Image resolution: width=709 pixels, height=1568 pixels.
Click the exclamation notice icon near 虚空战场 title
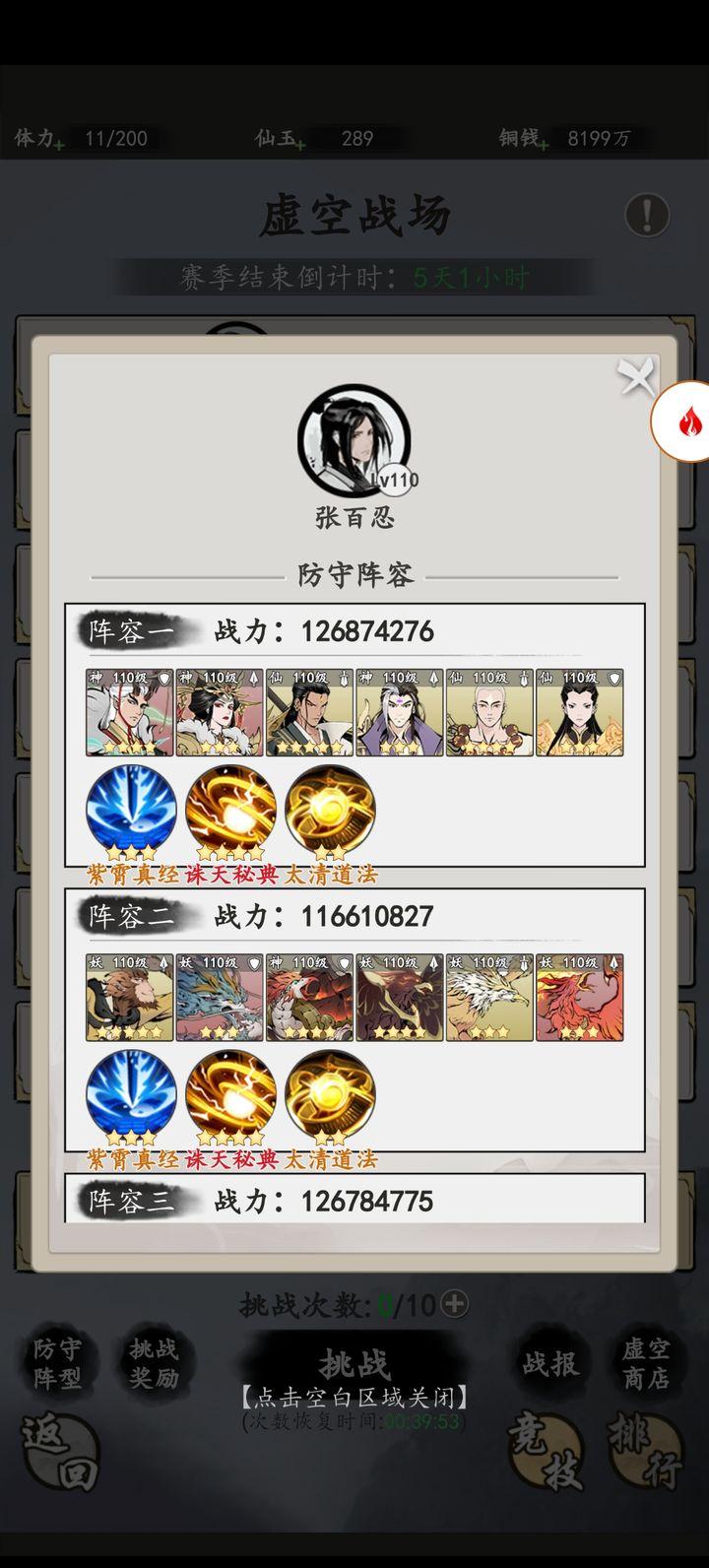click(647, 216)
